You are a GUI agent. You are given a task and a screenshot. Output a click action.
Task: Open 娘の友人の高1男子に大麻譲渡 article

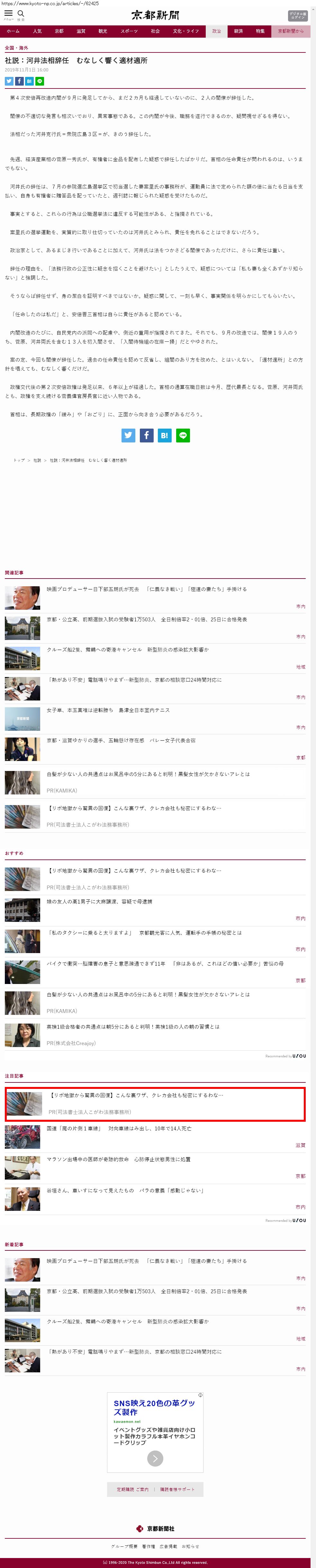click(x=99, y=902)
